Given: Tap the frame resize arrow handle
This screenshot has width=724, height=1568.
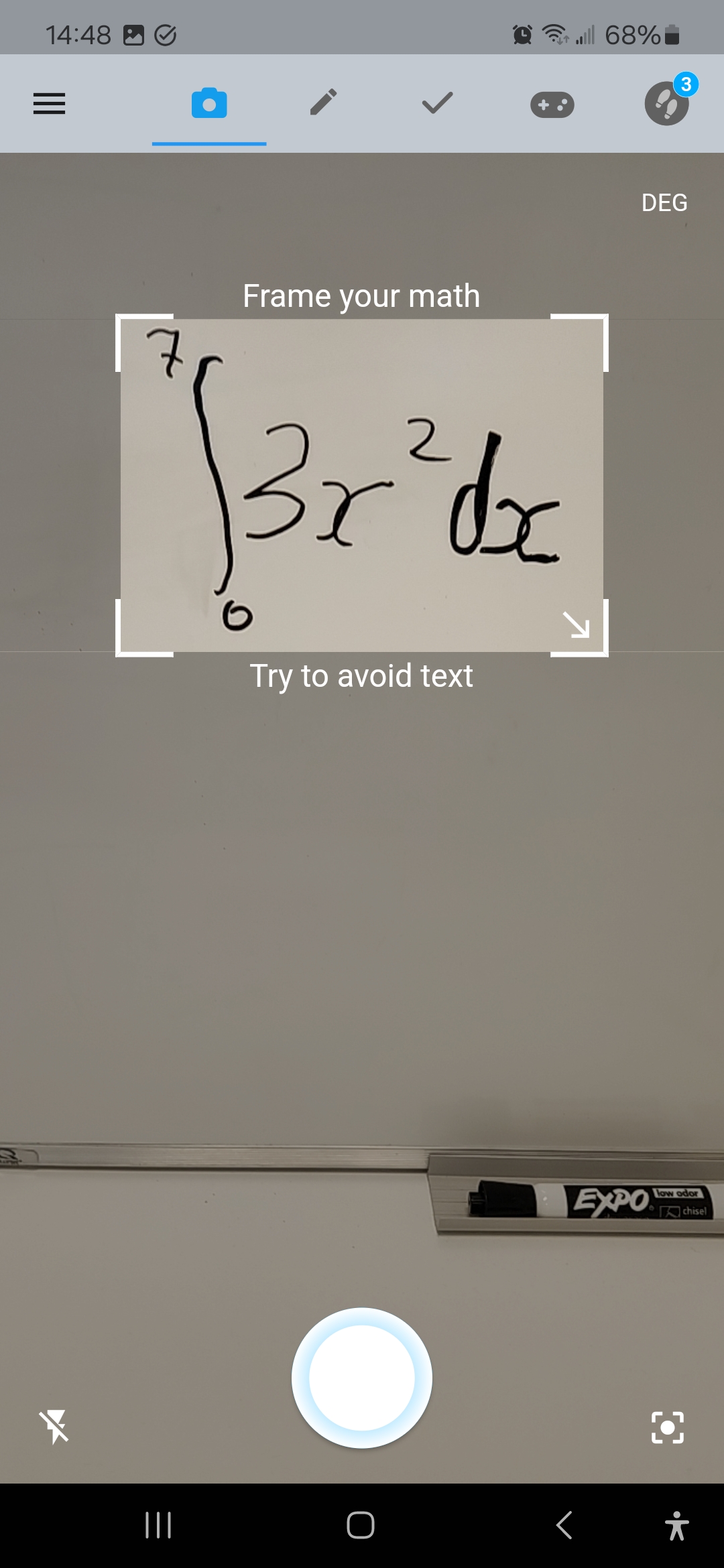Looking at the screenshot, I should point(576,624).
